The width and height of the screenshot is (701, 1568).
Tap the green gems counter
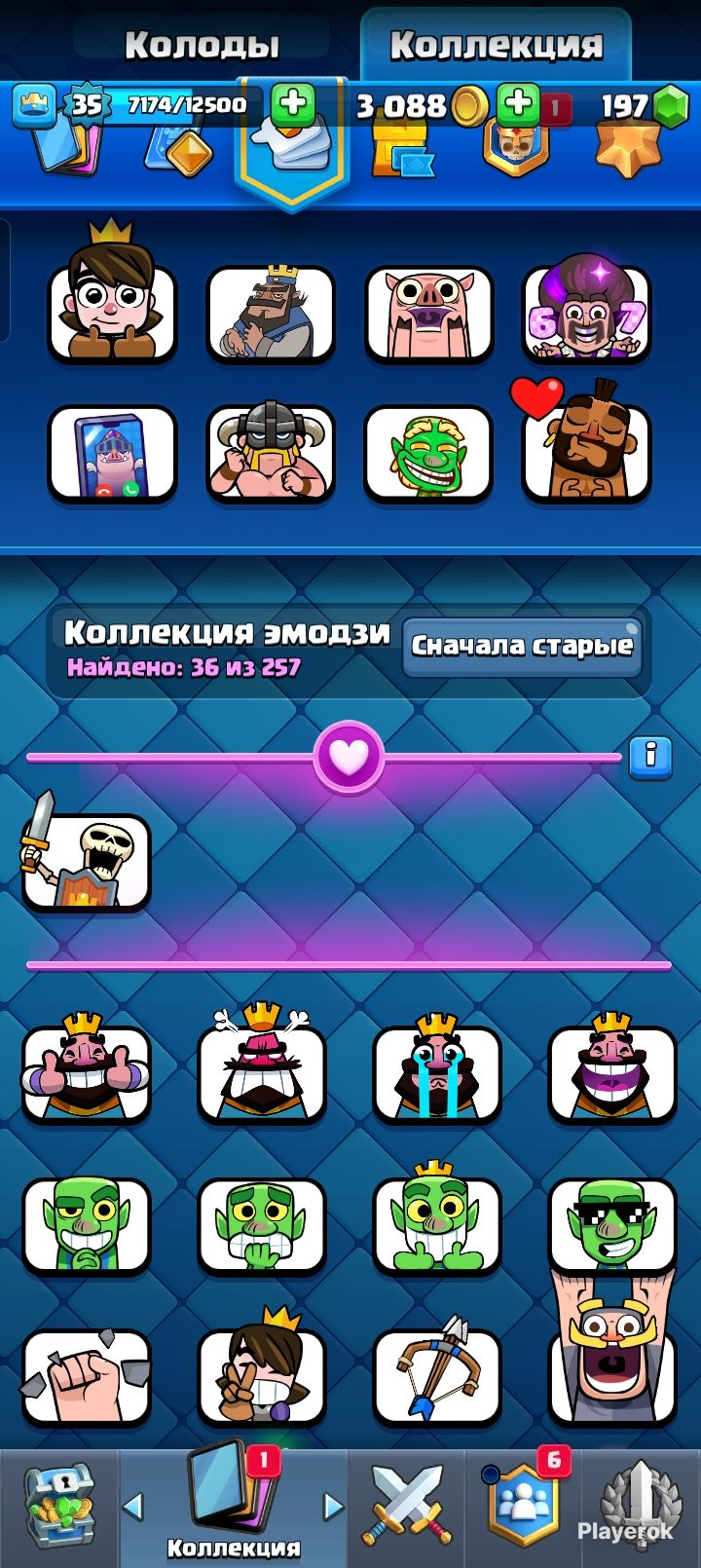point(643,105)
